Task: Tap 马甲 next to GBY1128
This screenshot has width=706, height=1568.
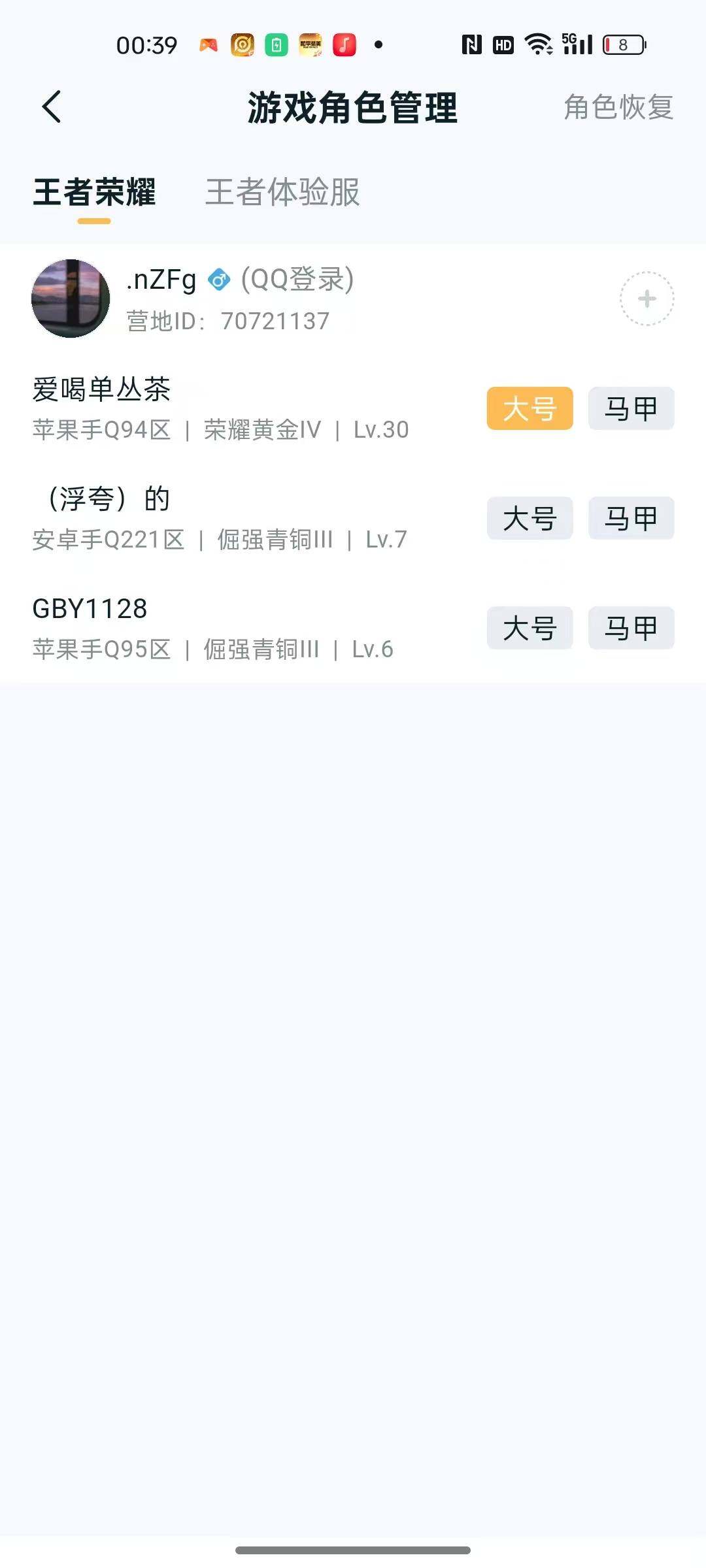Action: point(631,628)
